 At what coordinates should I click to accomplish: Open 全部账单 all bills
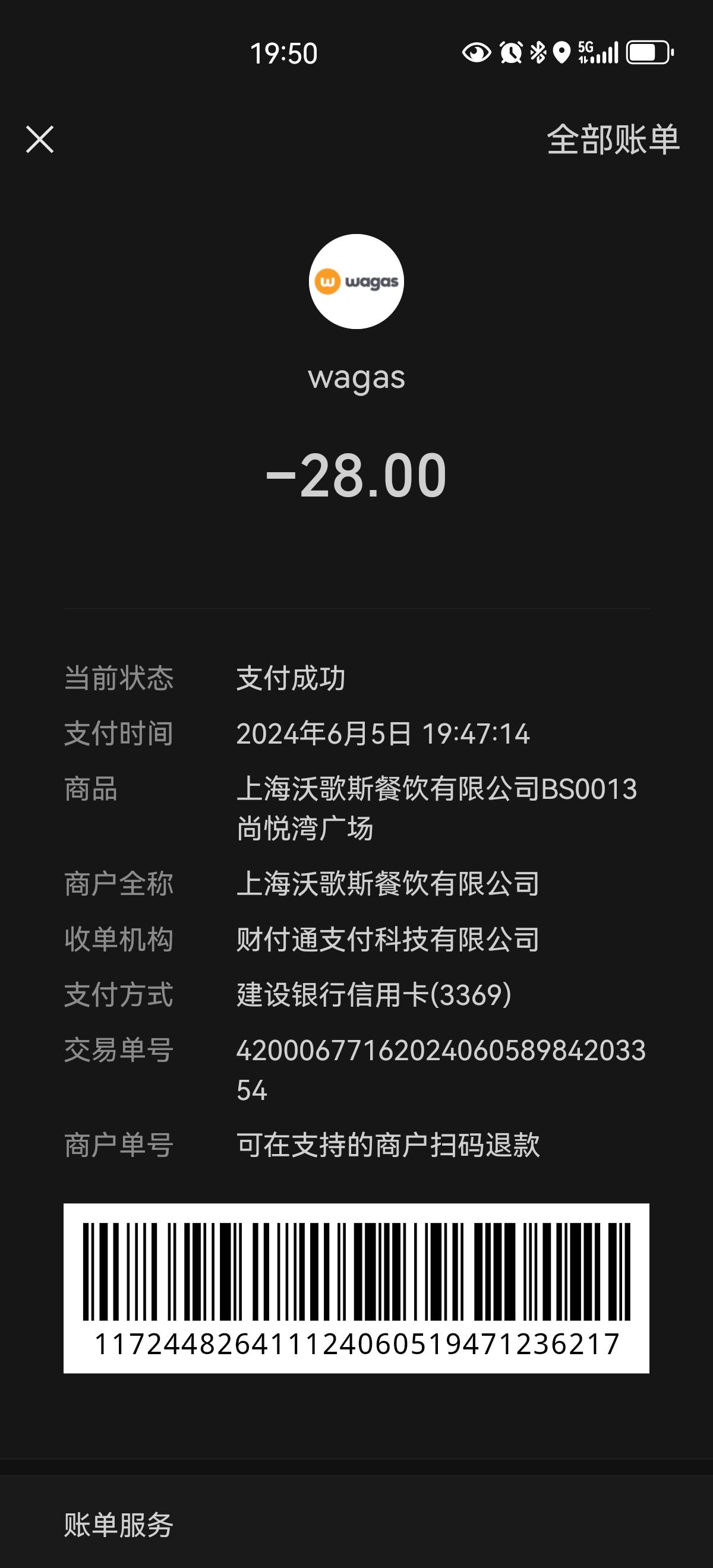pyautogui.click(x=613, y=140)
